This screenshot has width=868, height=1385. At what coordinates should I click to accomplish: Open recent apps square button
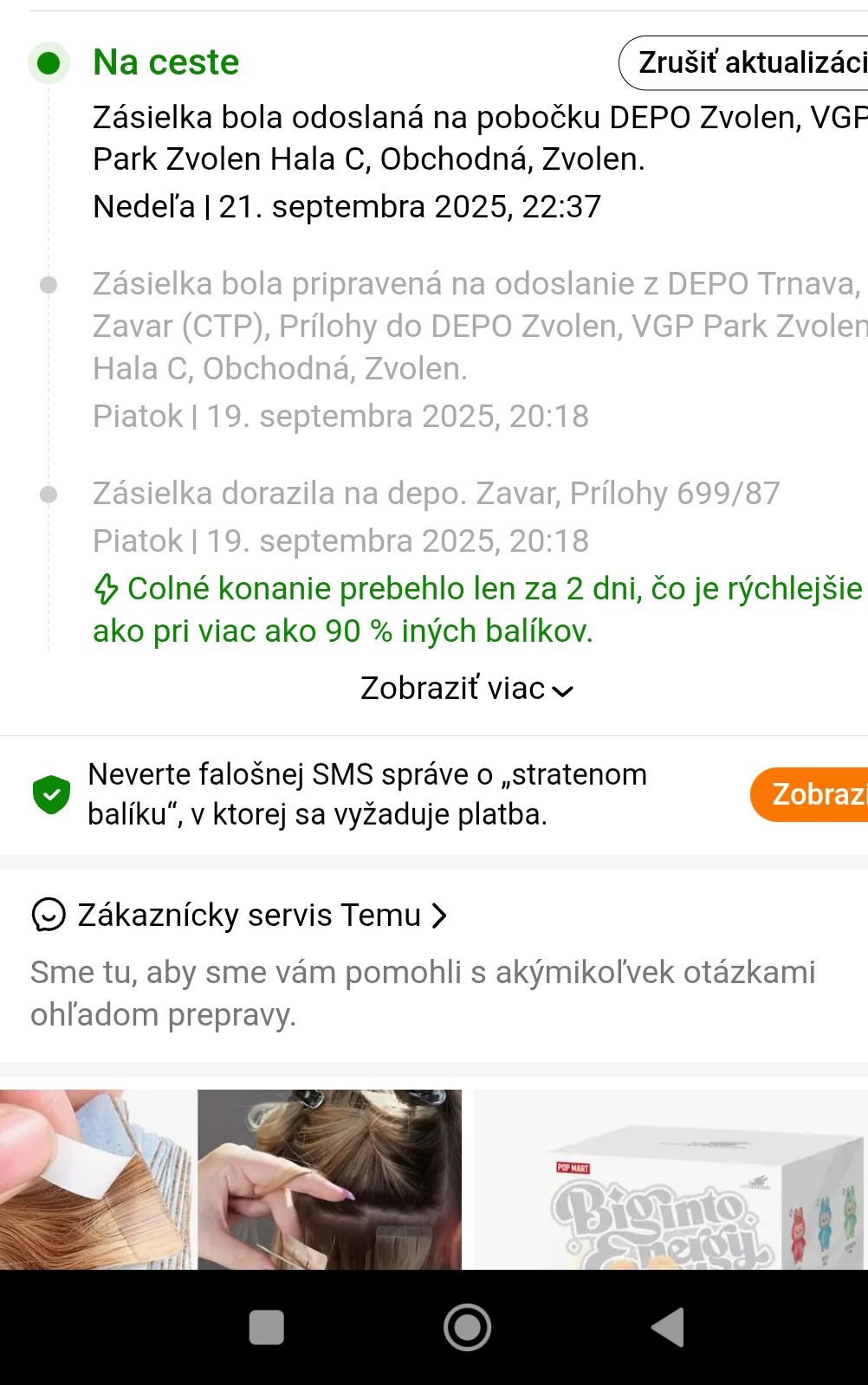pyautogui.click(x=266, y=1327)
